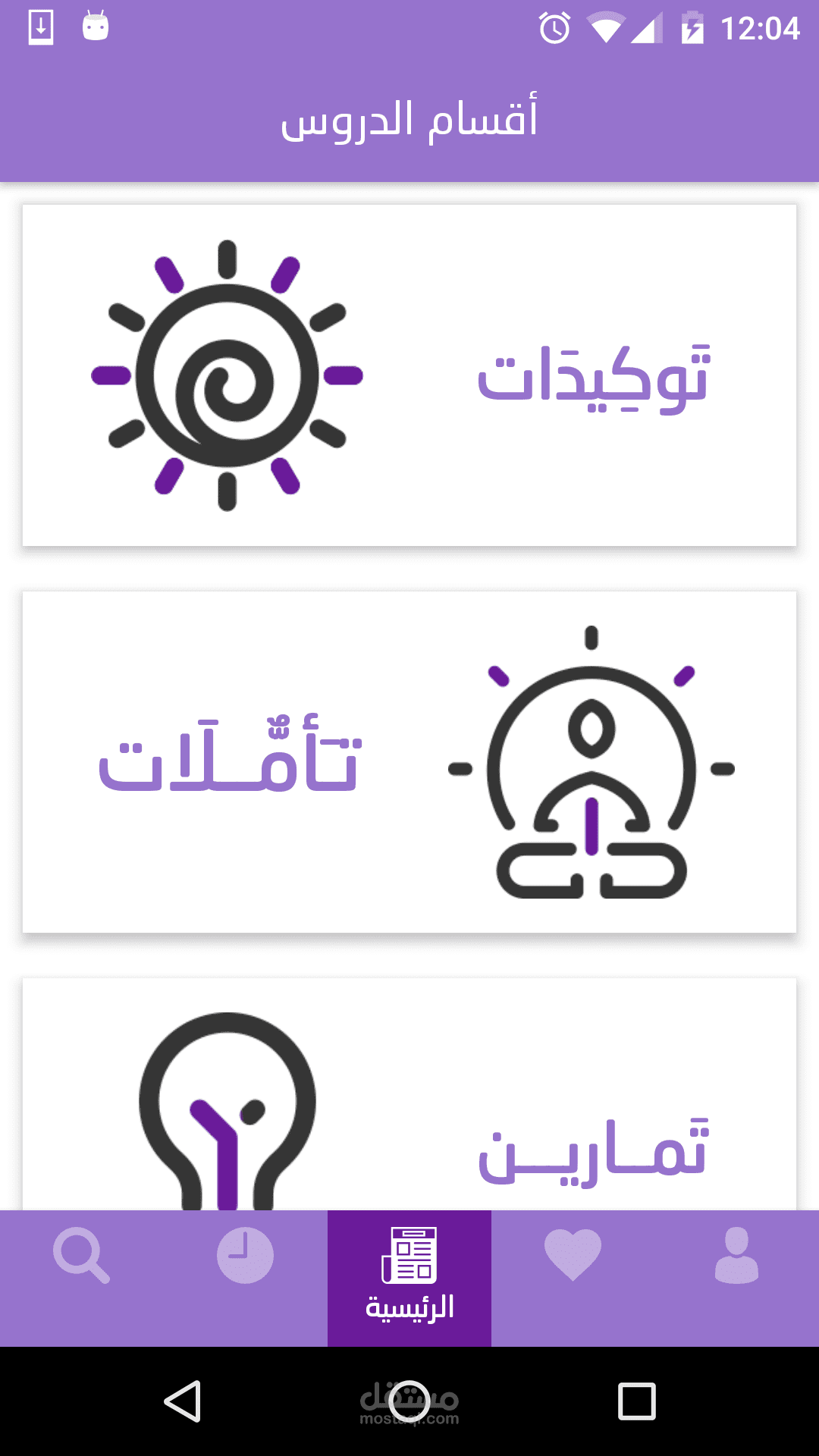Open the clock history tab
This screenshot has height=1456, width=819.
point(245,1257)
